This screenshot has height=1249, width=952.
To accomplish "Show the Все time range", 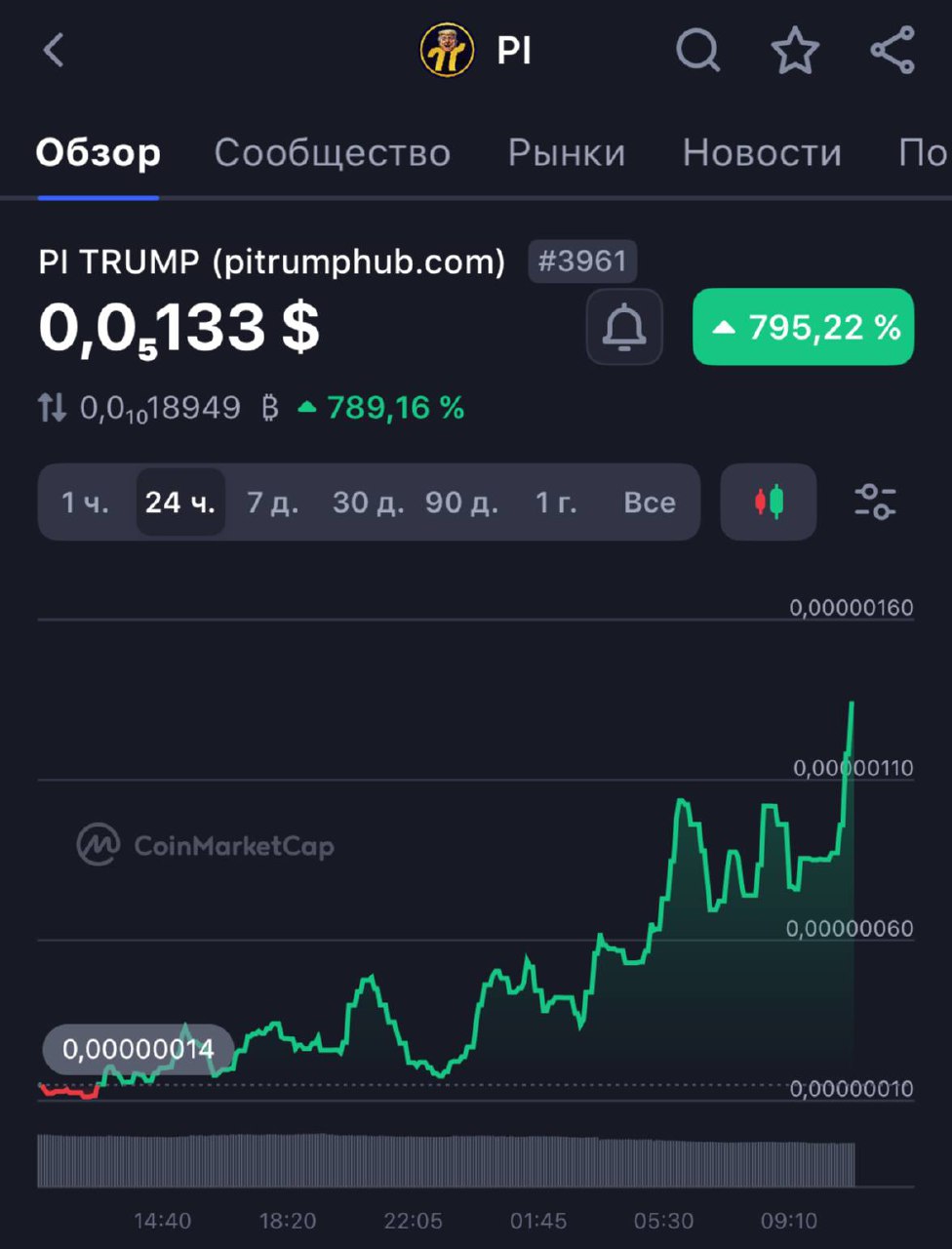I will pyautogui.click(x=650, y=503).
